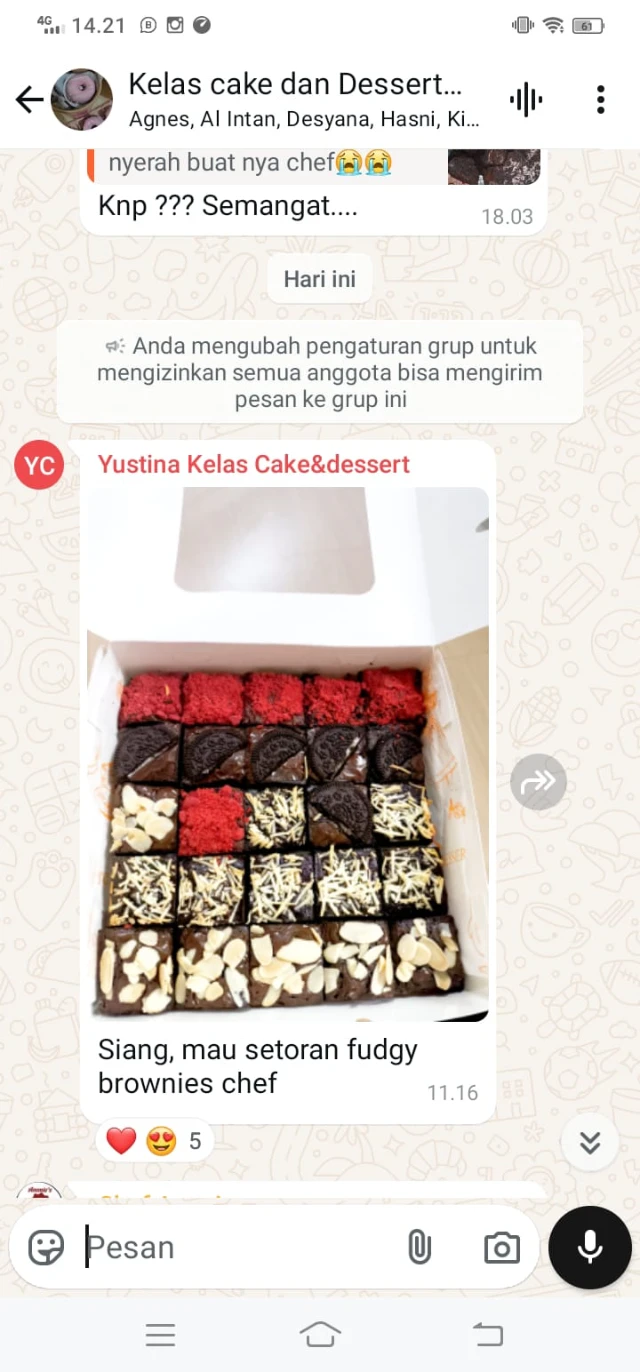
Task: Open the system recent apps menu
Action: point(160,1335)
